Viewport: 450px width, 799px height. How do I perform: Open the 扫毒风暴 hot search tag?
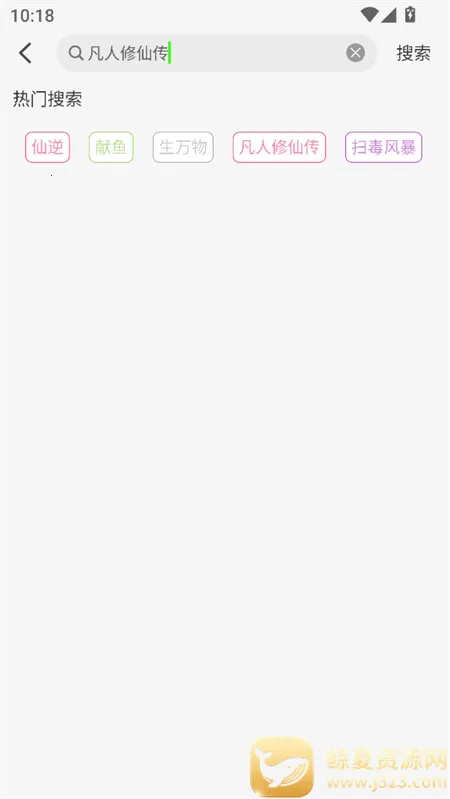click(384, 147)
